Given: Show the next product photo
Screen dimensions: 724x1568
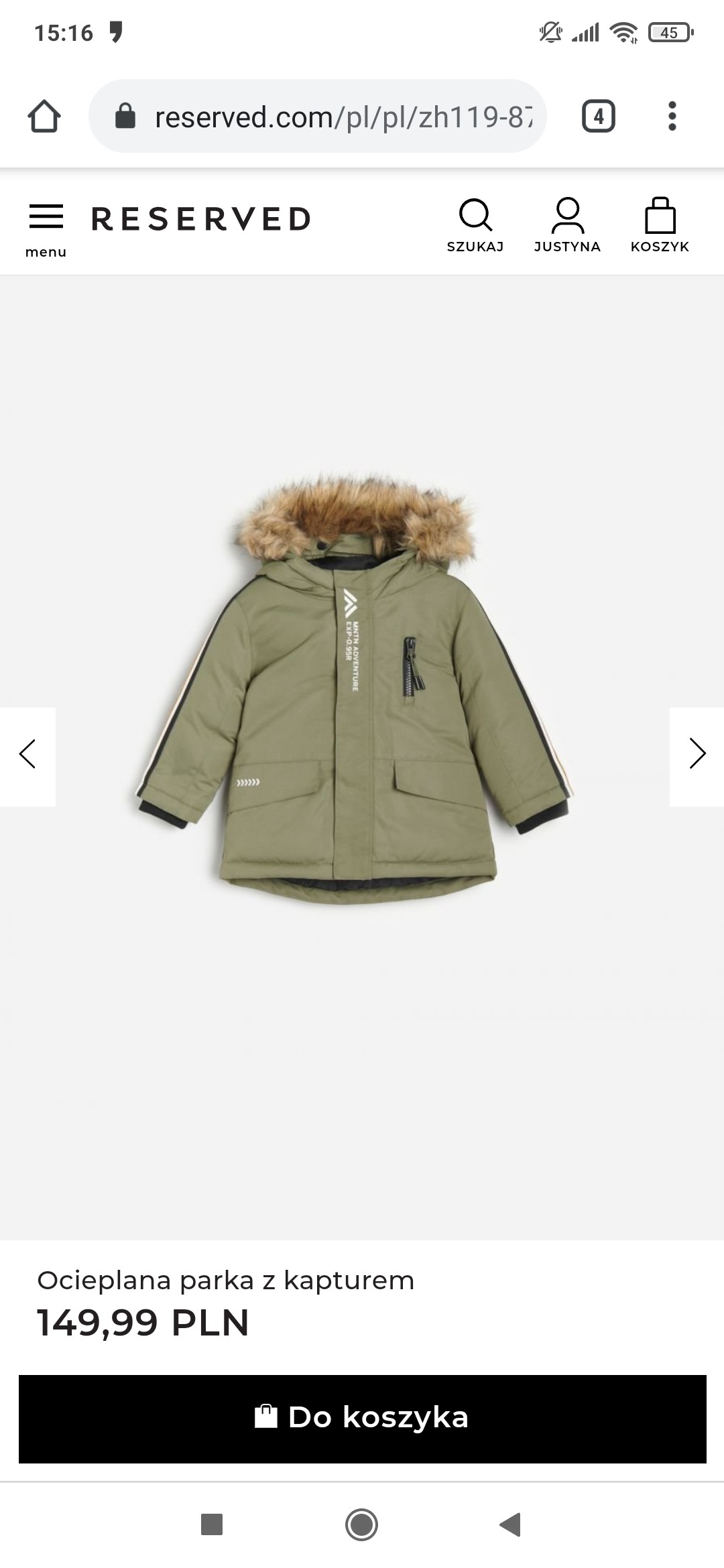Looking at the screenshot, I should pyautogui.click(x=697, y=754).
